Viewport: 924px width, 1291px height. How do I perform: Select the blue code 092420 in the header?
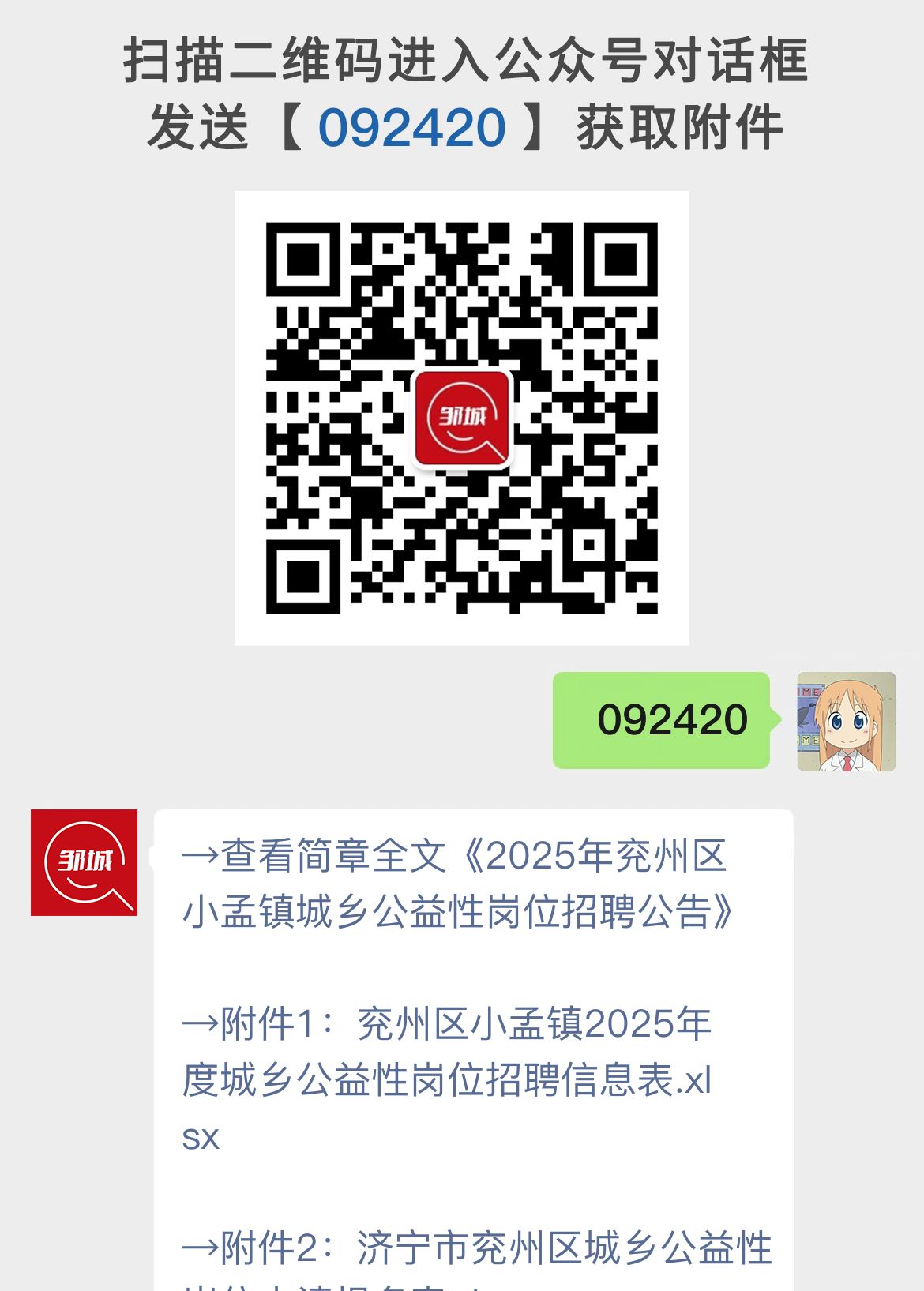coord(414,125)
